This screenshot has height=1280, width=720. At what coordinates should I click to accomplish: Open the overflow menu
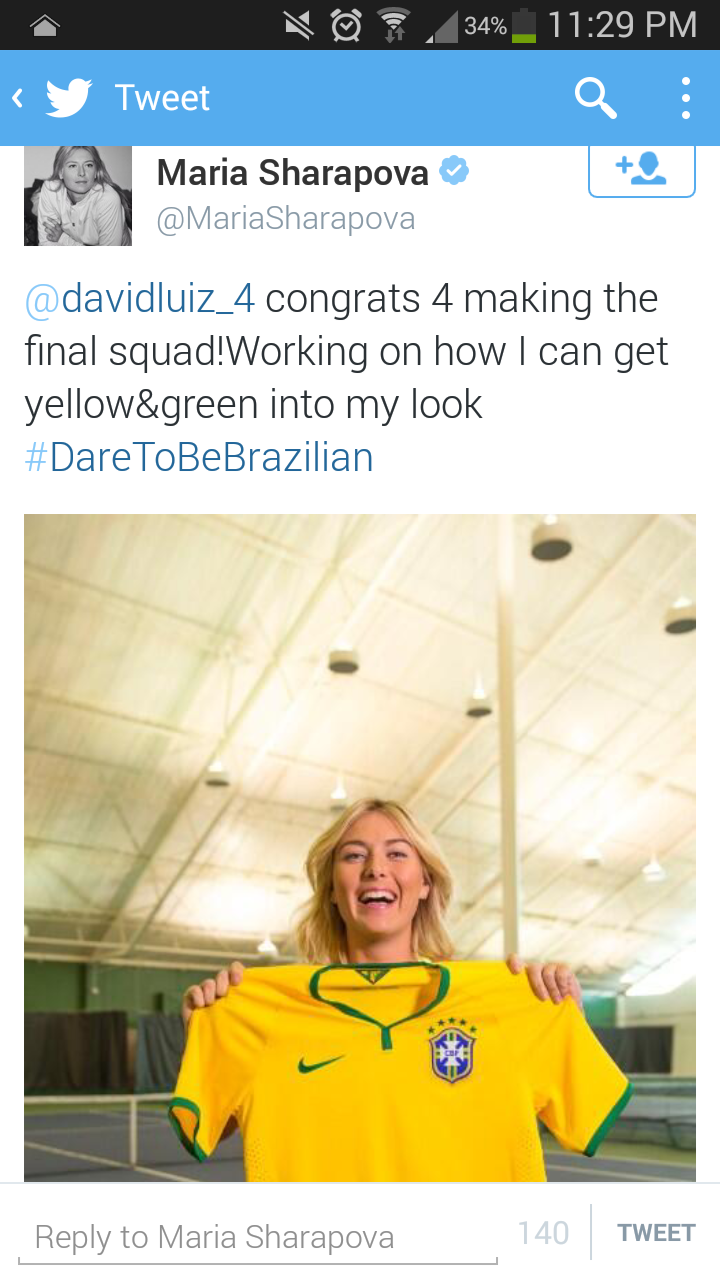[685, 98]
